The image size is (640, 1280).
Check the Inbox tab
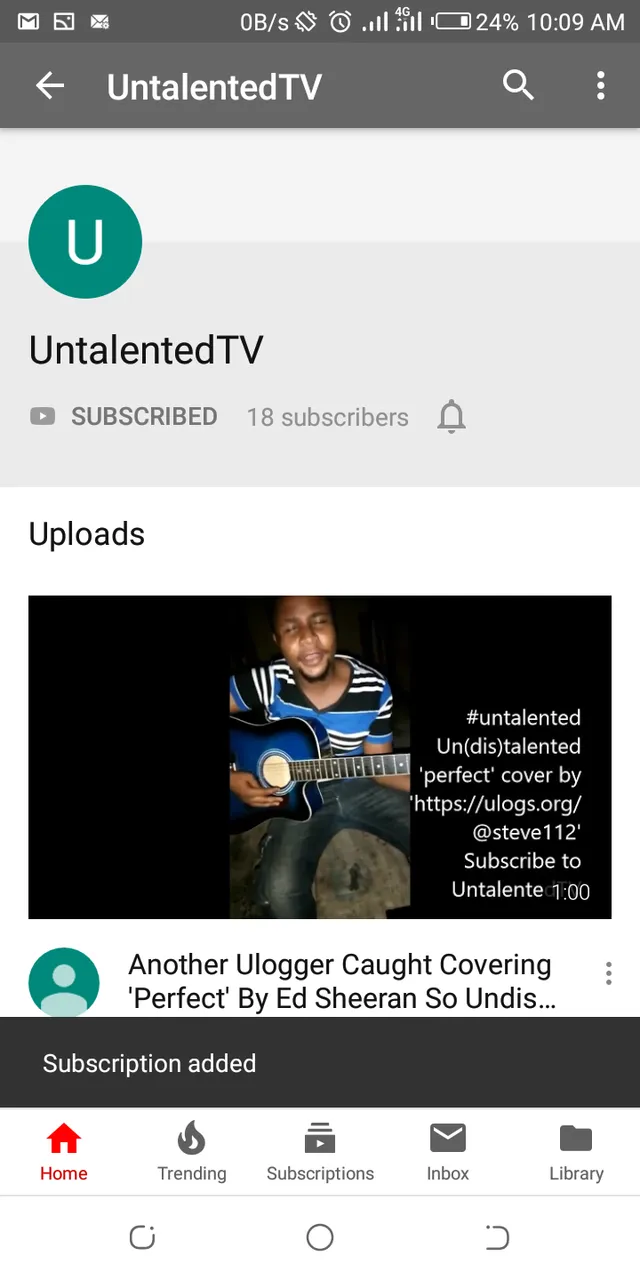click(448, 1152)
